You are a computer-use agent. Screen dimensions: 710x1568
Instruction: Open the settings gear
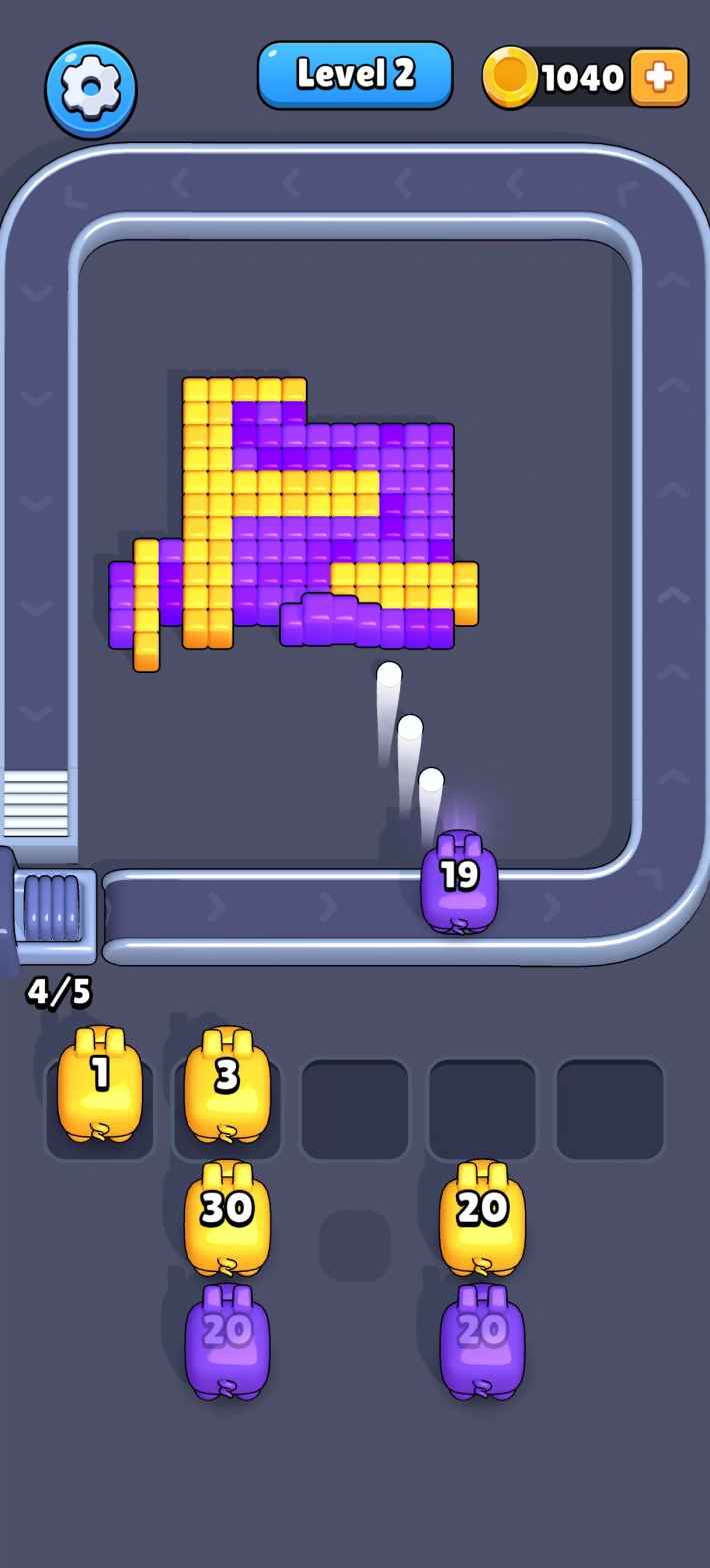(x=90, y=89)
